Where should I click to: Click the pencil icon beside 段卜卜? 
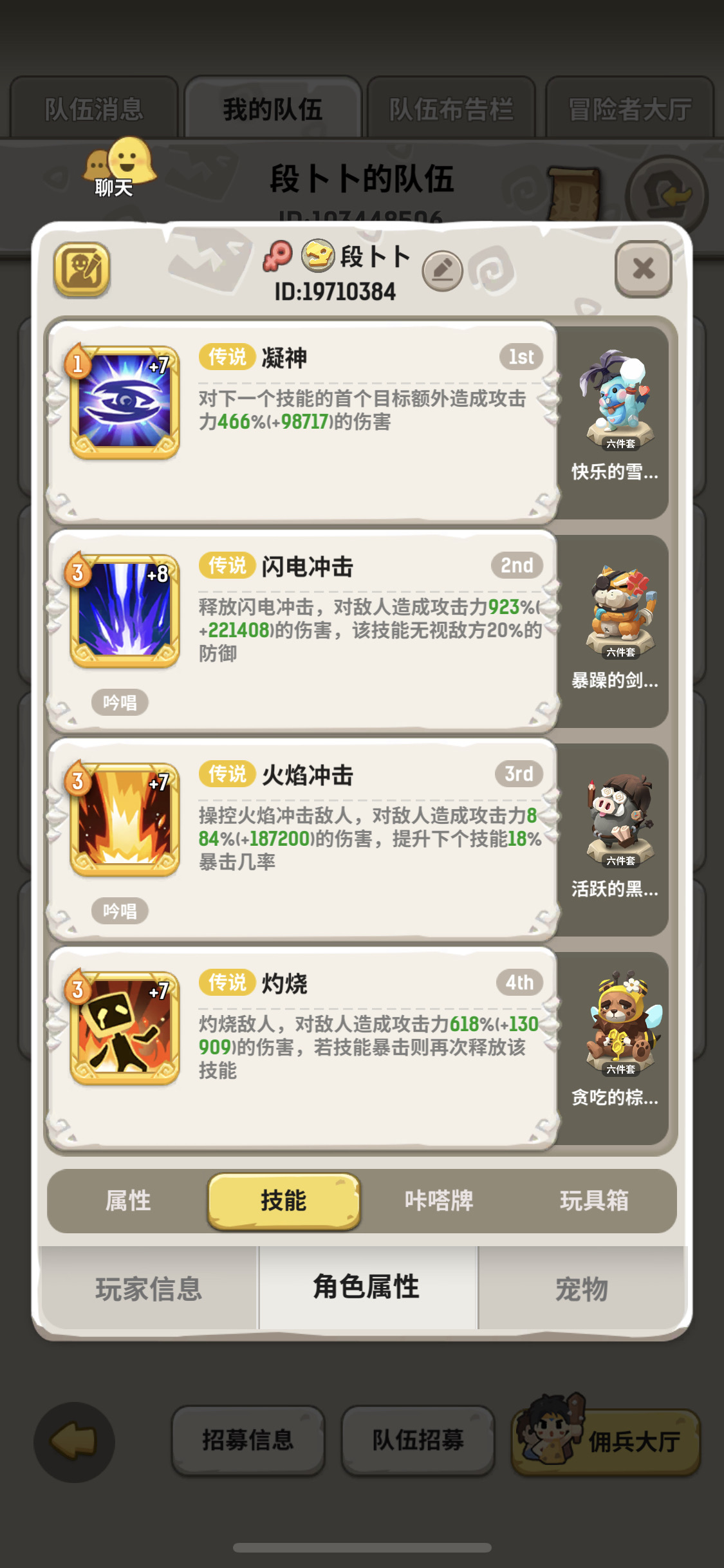[x=443, y=270]
